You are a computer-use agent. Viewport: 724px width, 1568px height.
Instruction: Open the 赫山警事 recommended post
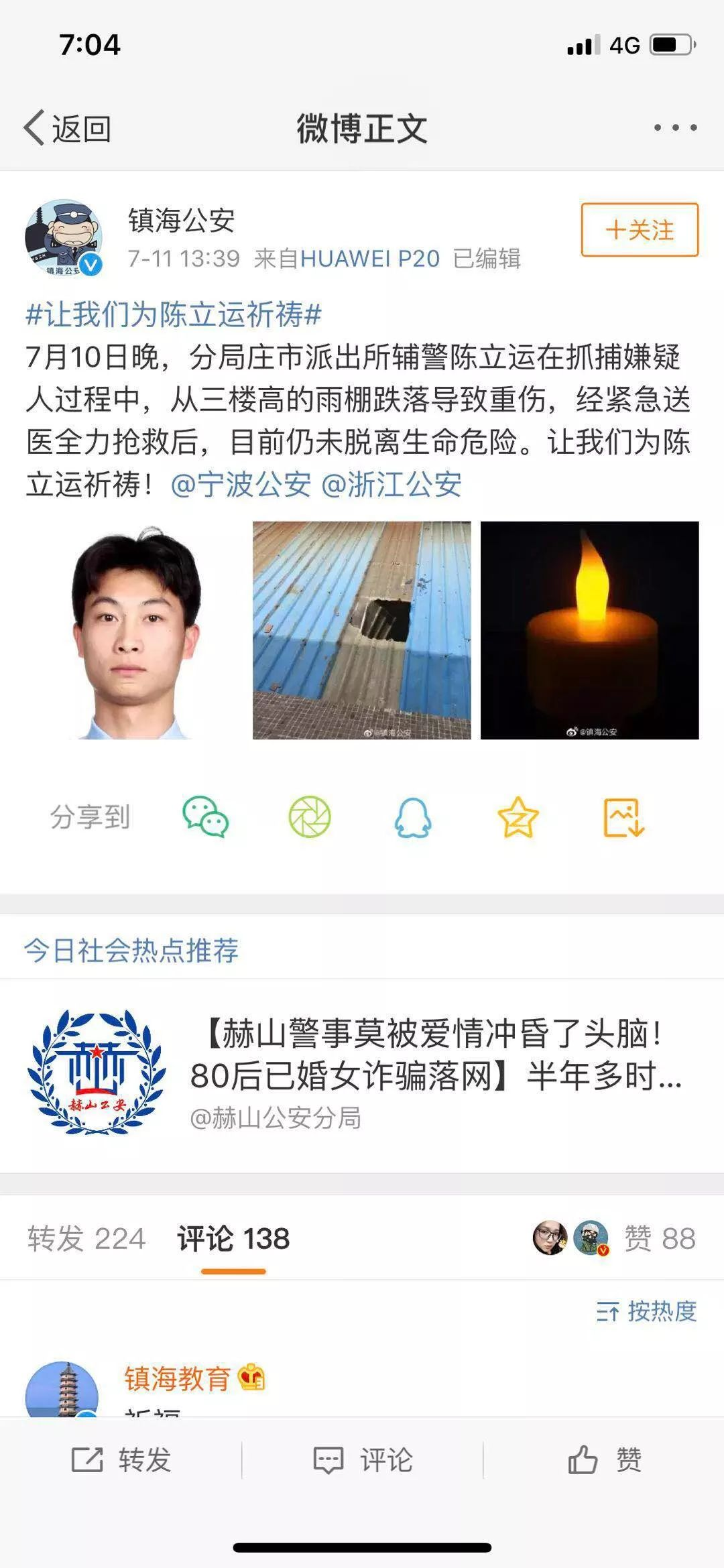[x=362, y=1075]
